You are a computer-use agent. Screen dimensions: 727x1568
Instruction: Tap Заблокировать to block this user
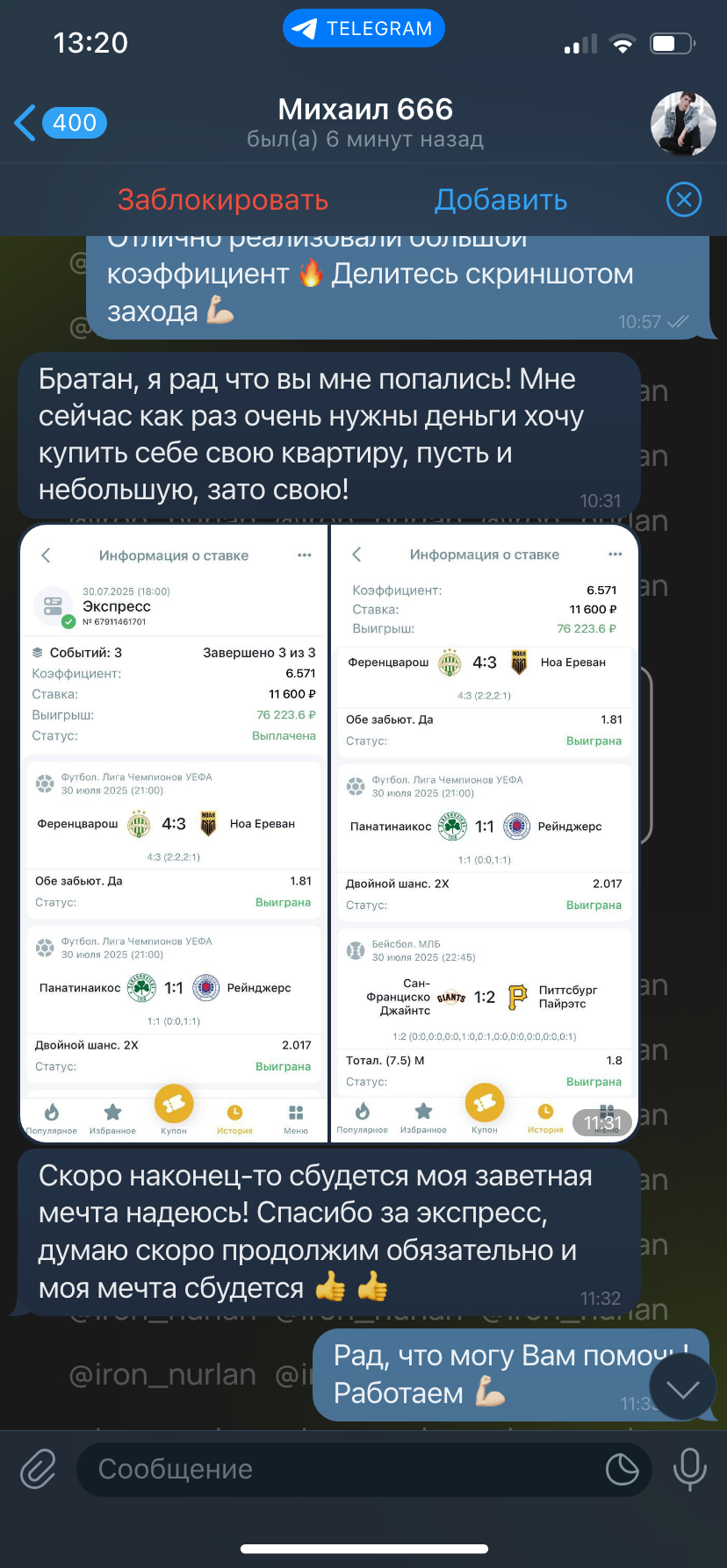(x=223, y=200)
